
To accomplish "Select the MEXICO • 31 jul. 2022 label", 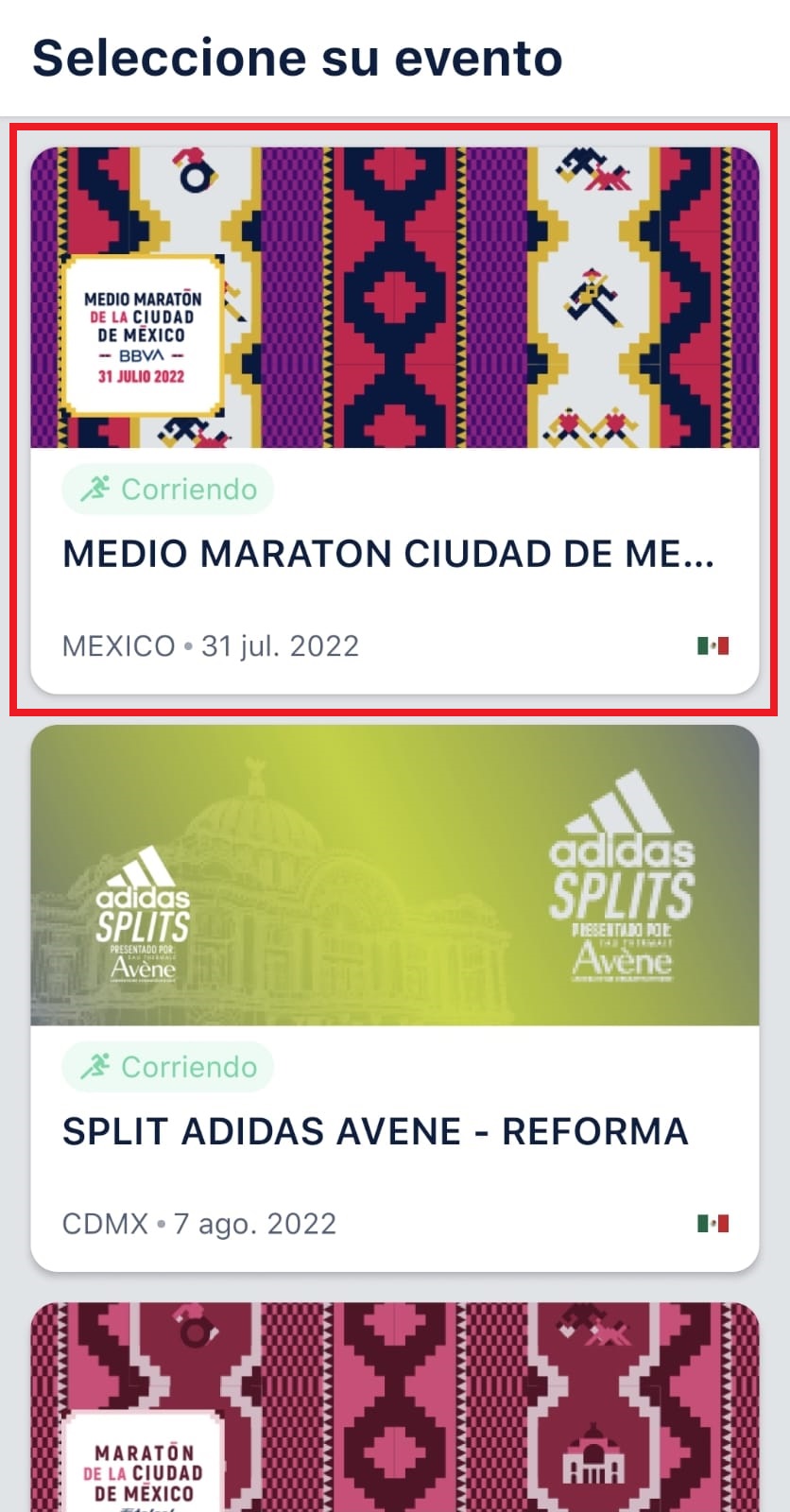I will coord(210,644).
